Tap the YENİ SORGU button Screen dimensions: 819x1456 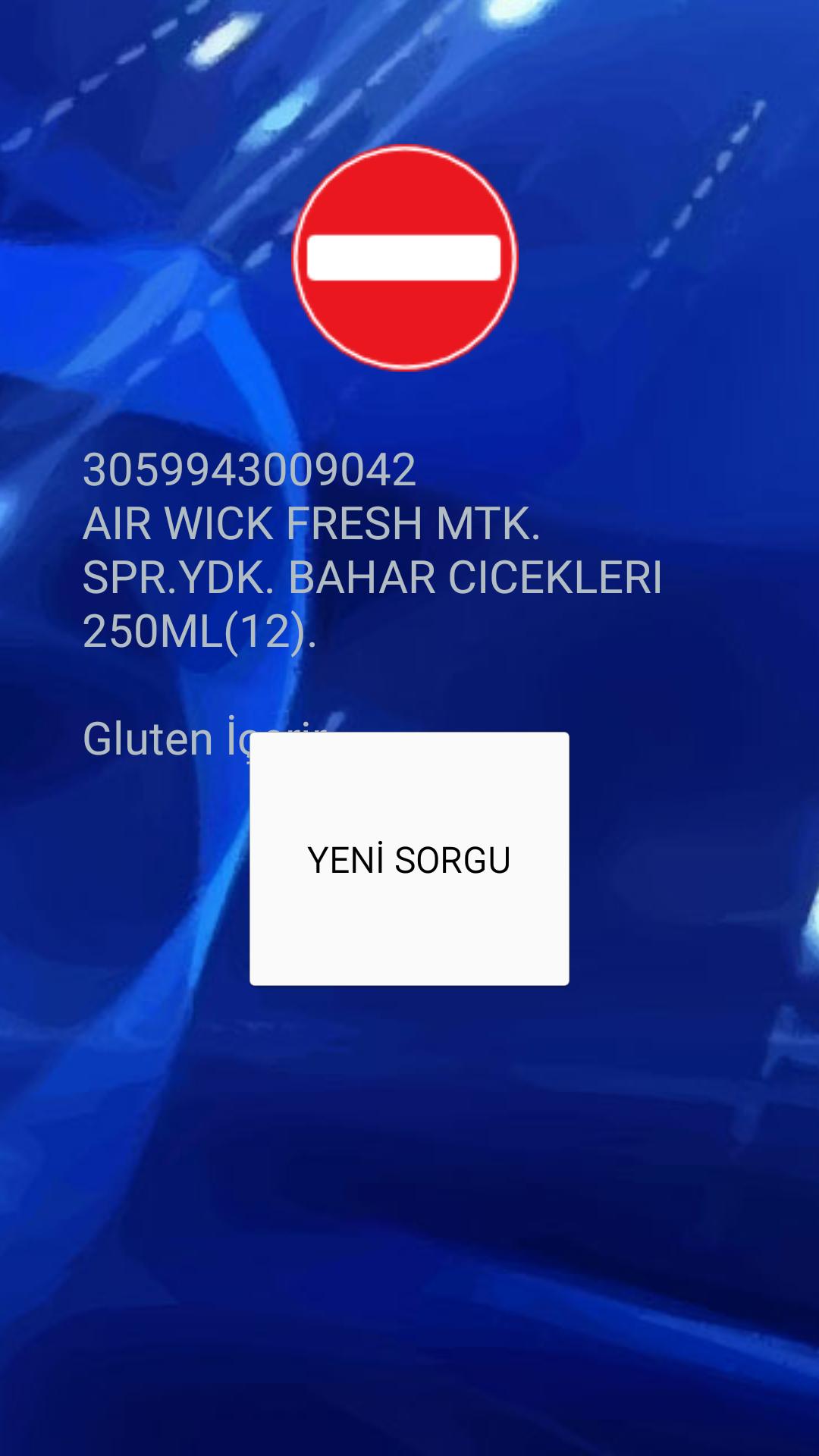409,858
